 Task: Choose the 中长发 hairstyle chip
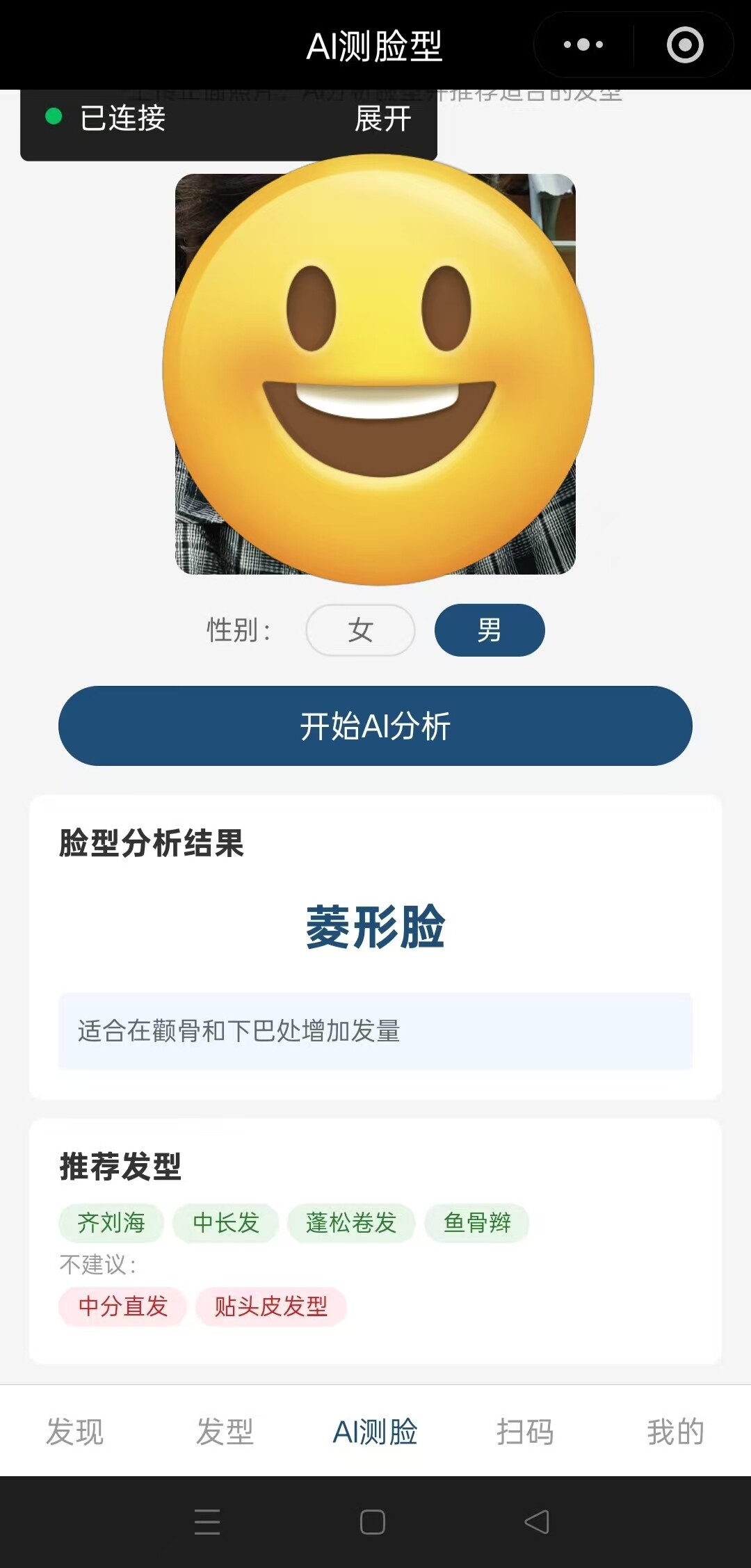[x=226, y=1222]
